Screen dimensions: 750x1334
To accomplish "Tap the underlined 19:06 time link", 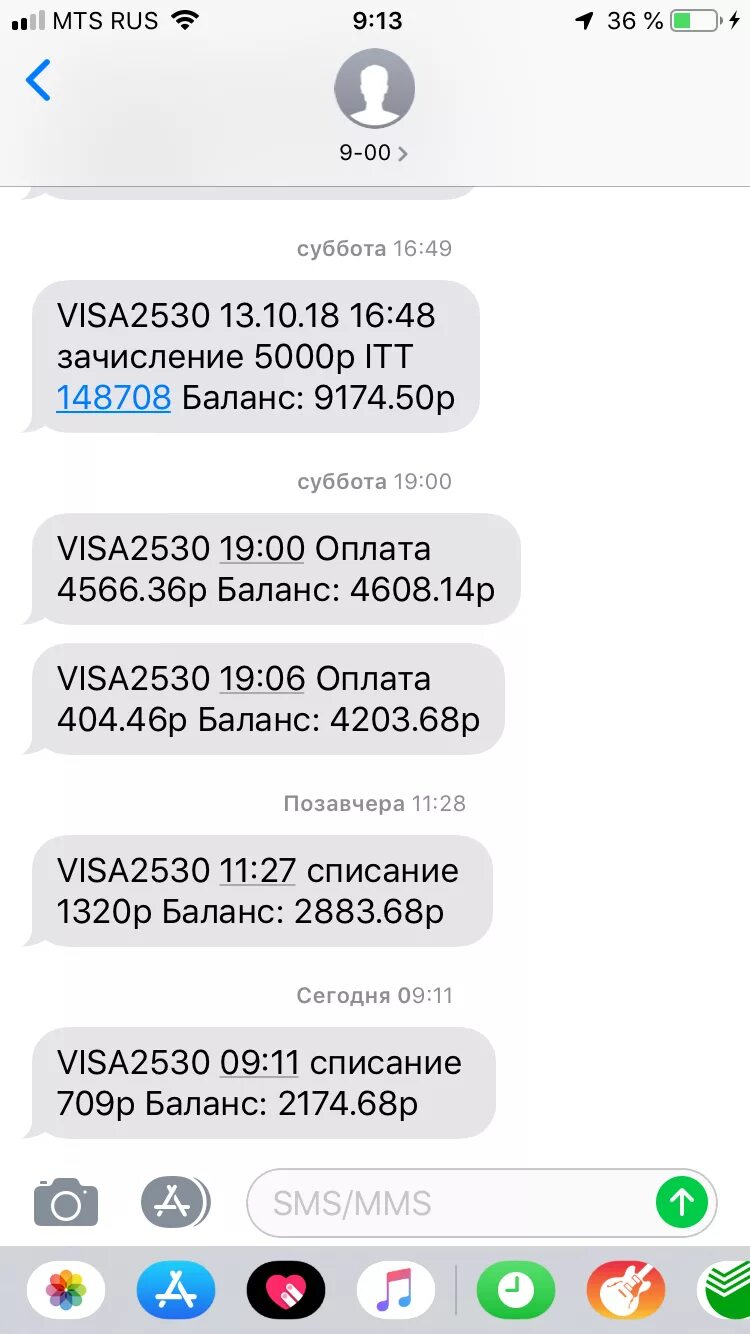I will coord(262,679).
